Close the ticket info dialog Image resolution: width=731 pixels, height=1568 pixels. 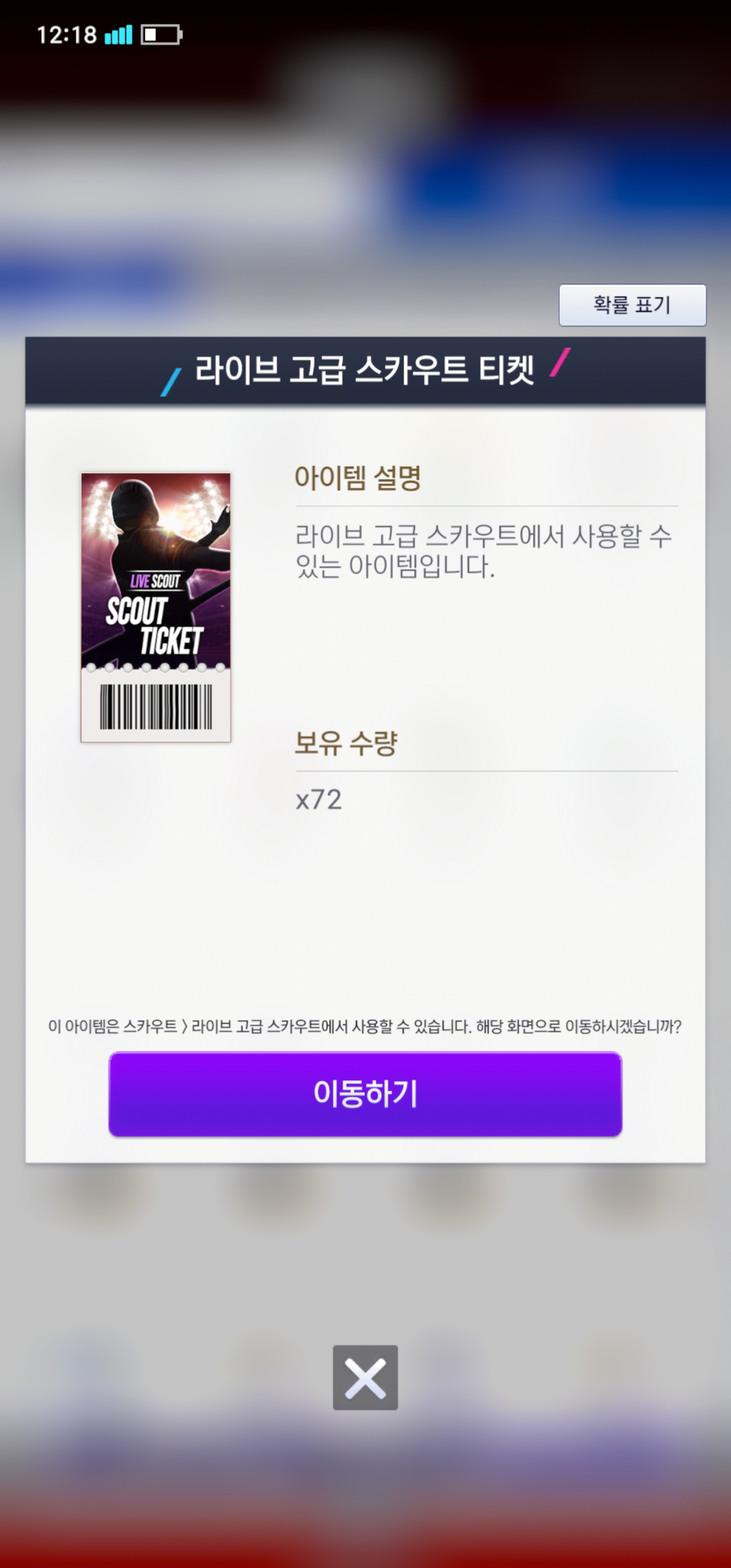click(x=365, y=1377)
